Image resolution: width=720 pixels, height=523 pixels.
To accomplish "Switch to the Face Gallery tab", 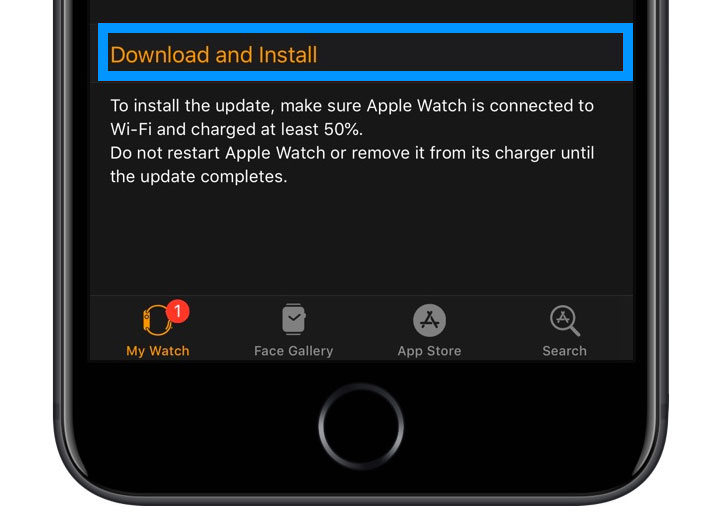I will point(293,330).
